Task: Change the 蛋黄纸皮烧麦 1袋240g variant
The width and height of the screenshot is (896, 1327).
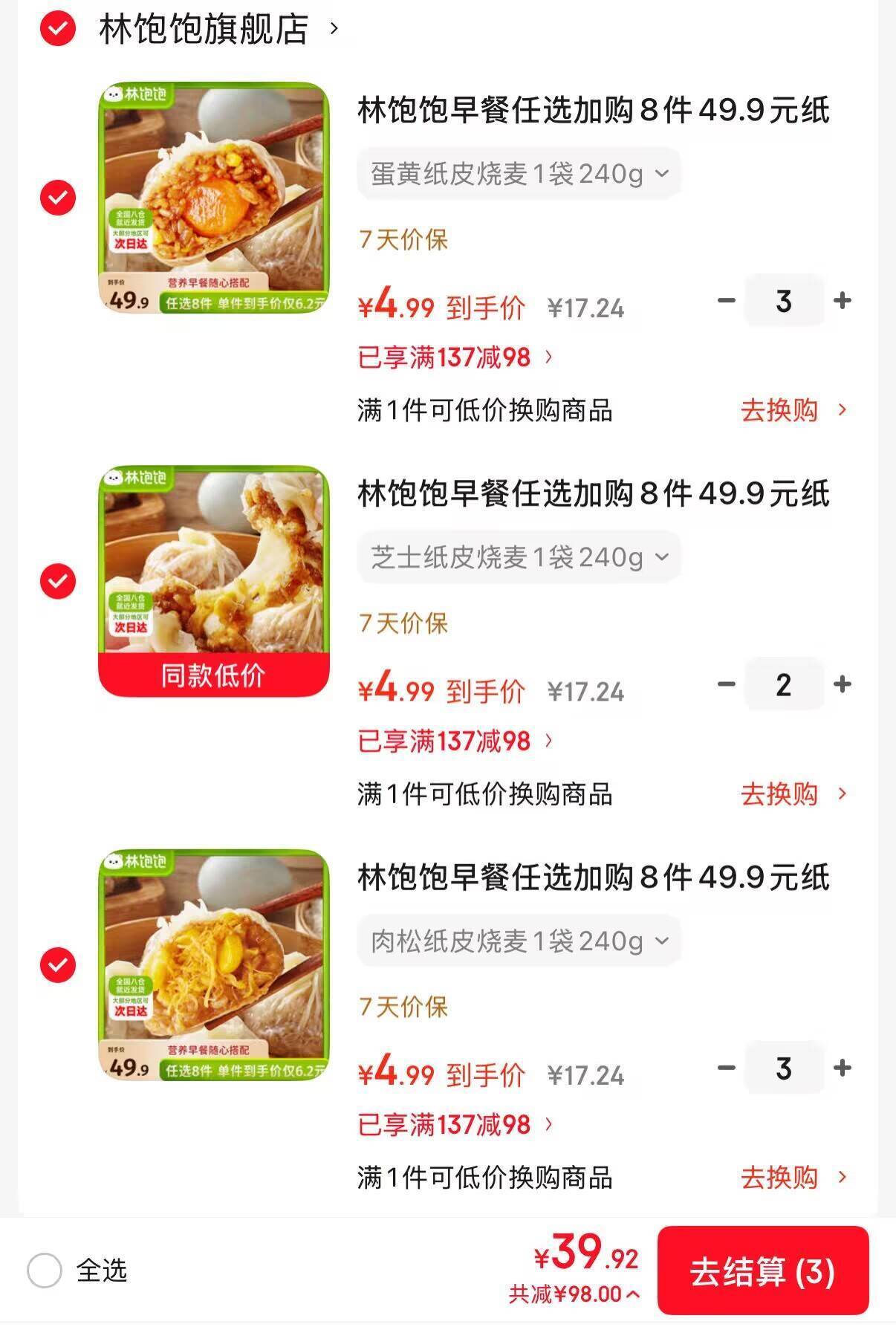Action: pyautogui.click(x=519, y=174)
